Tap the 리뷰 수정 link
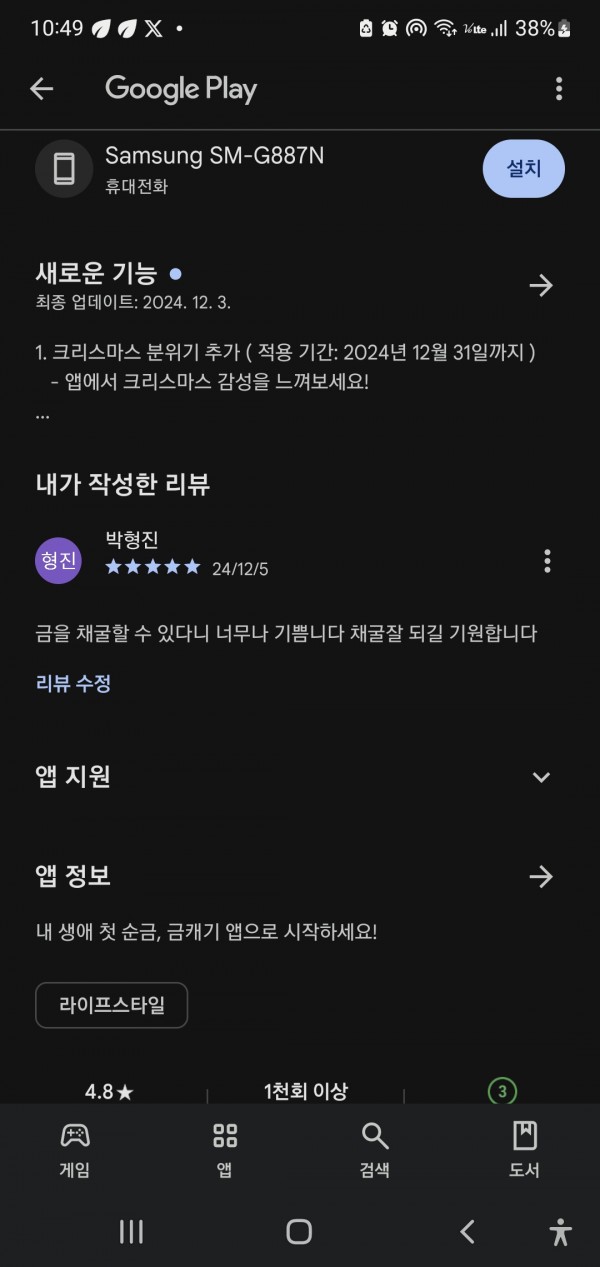This screenshot has width=600, height=1267. point(73,684)
